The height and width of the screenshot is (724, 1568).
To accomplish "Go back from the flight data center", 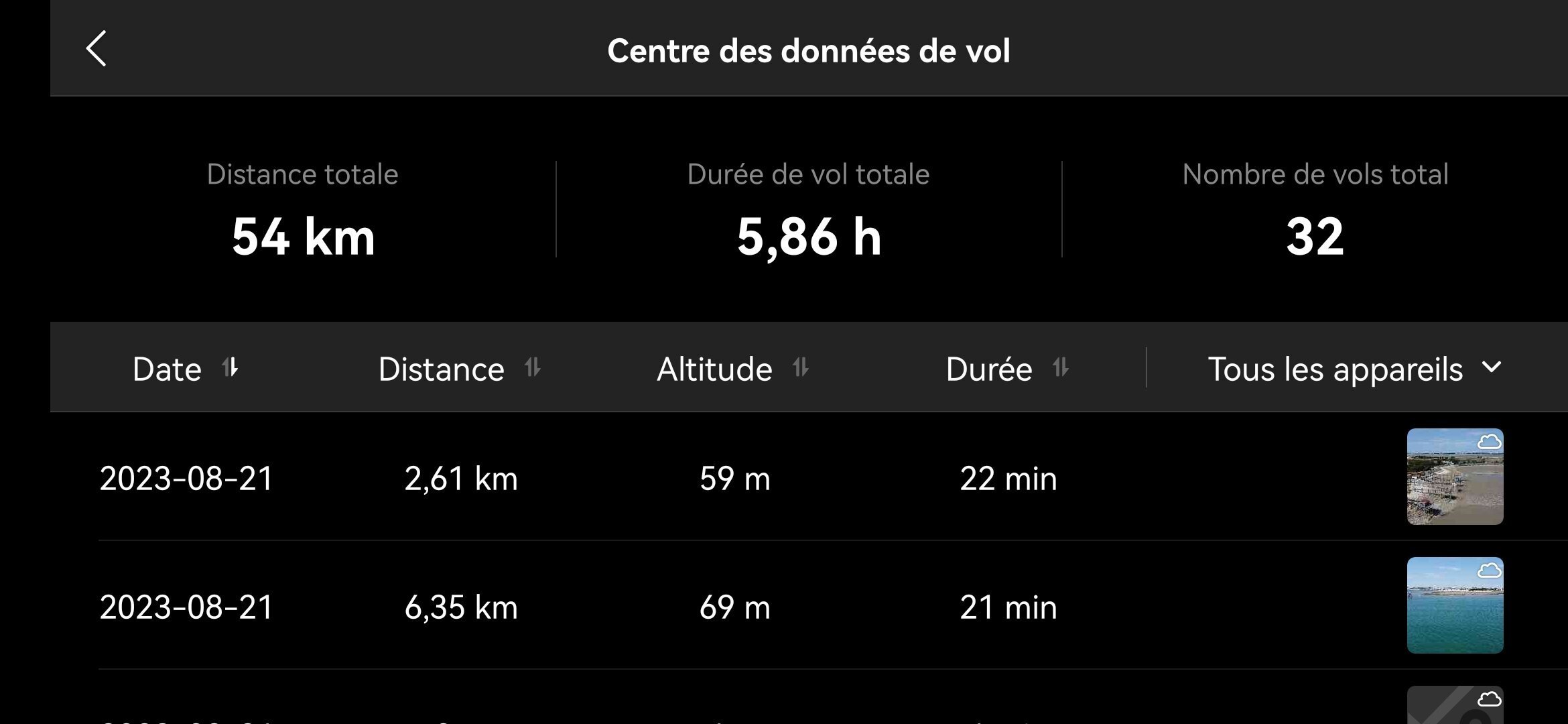I will click(x=96, y=49).
